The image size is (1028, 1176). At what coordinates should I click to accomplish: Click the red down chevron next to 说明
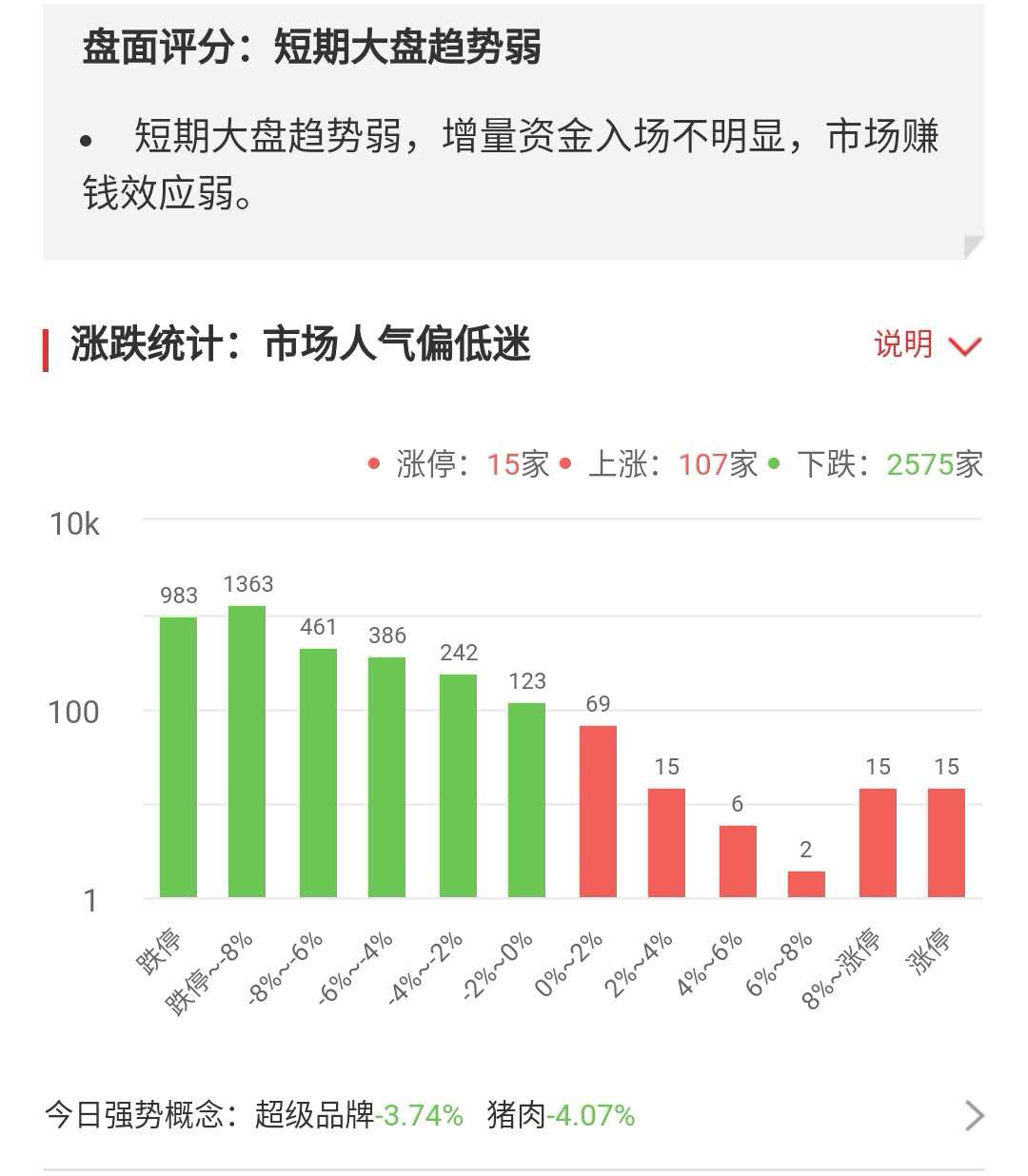pos(963,346)
